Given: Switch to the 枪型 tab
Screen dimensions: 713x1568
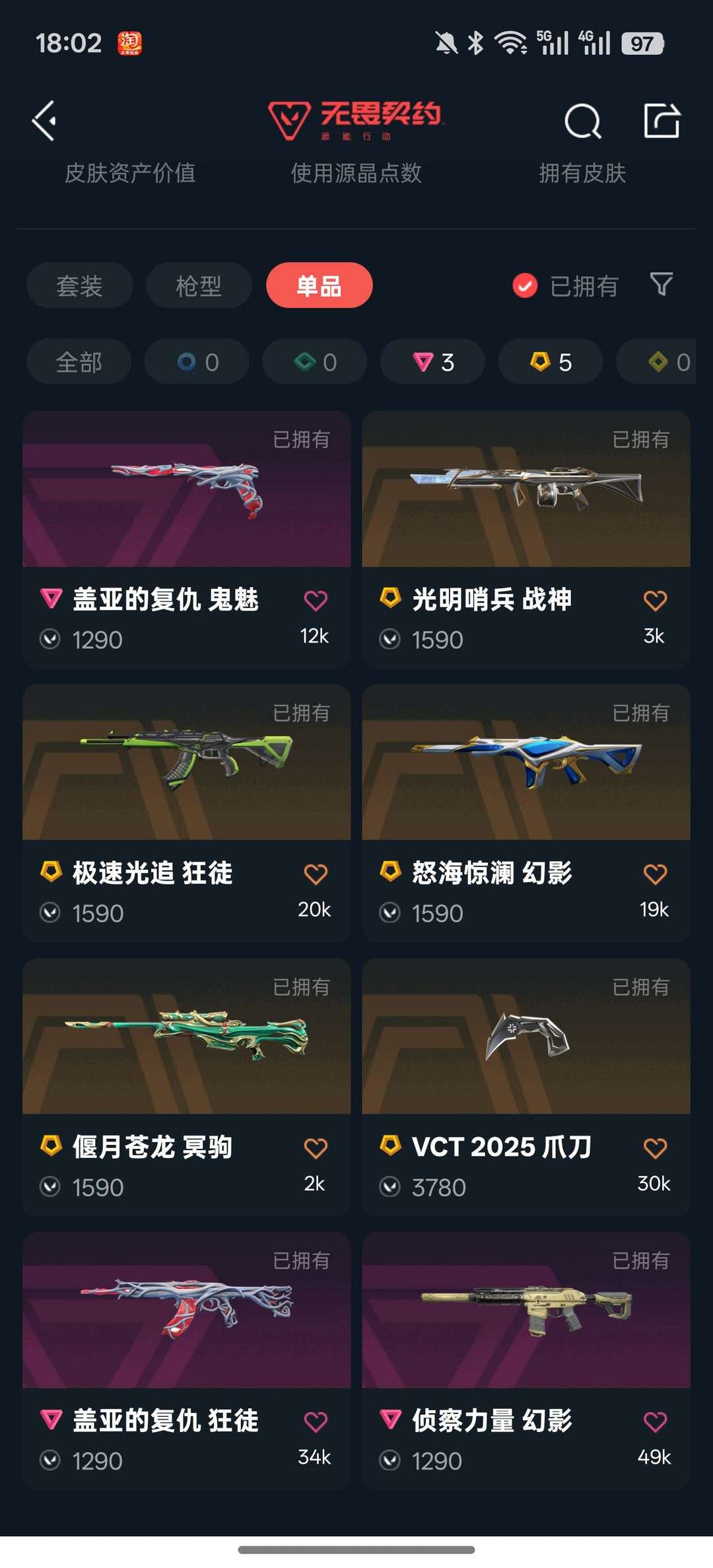Looking at the screenshot, I should [199, 286].
